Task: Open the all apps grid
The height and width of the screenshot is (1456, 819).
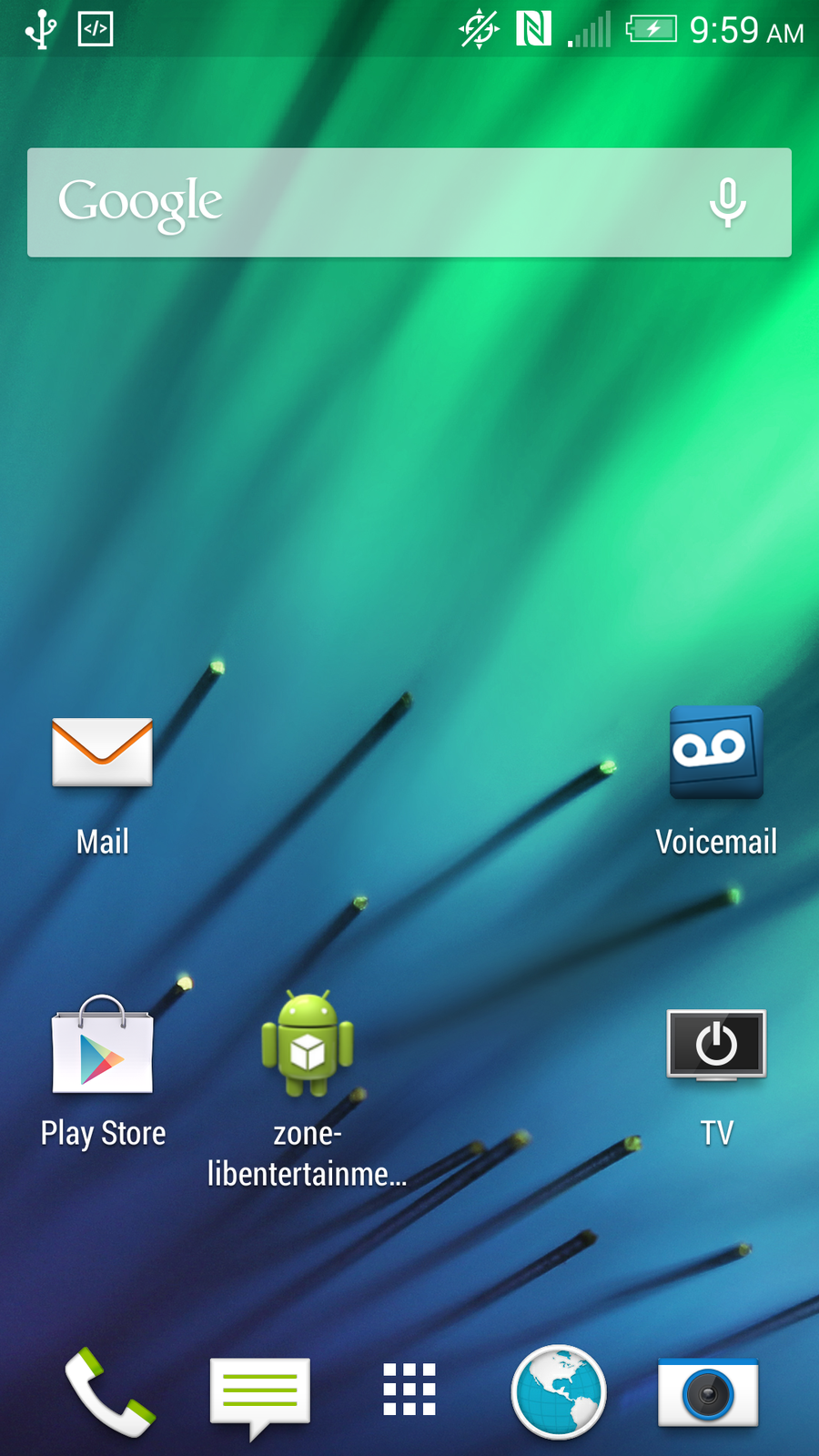Action: (x=409, y=1390)
